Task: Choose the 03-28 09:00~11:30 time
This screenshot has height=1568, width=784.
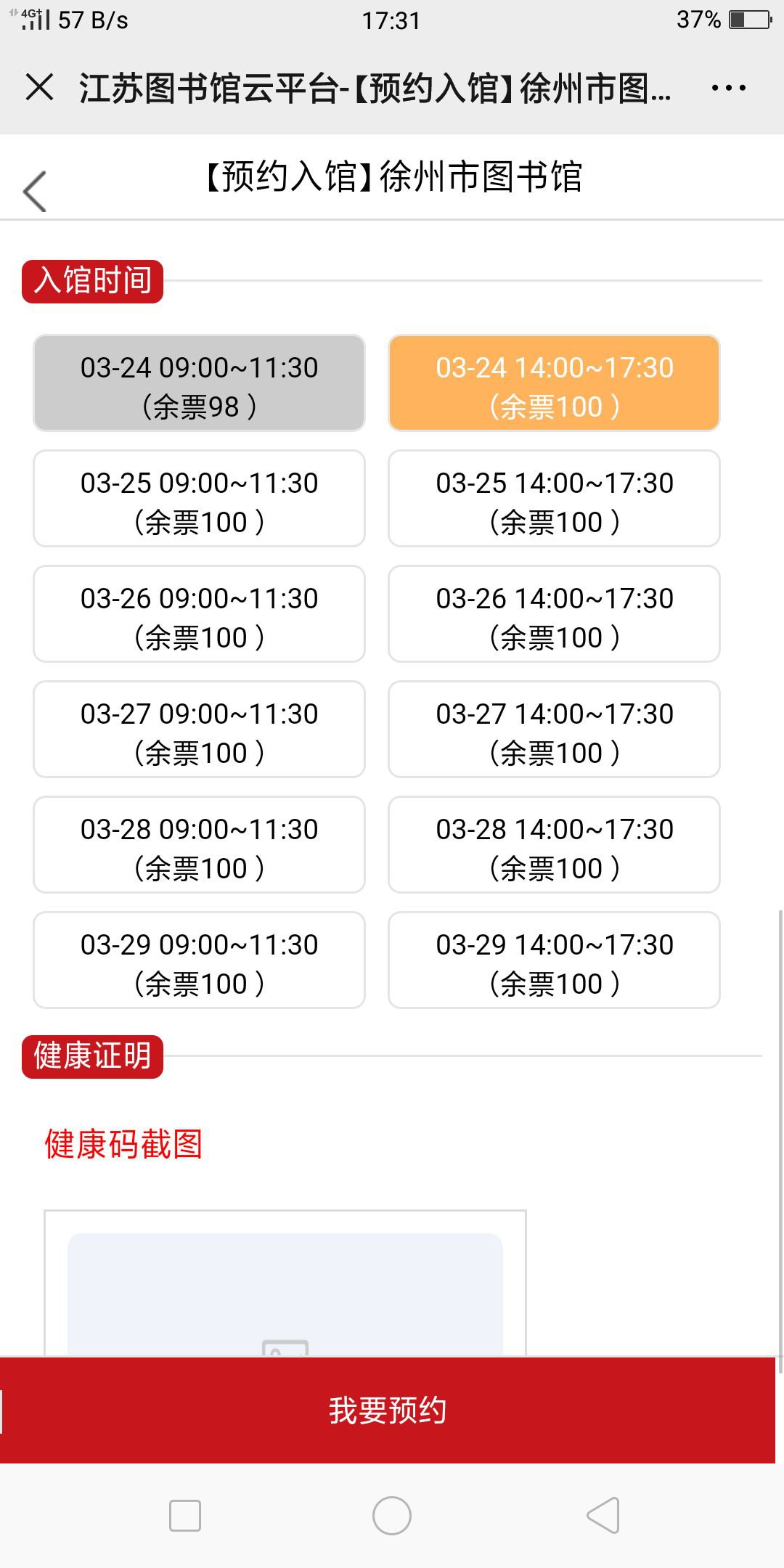Action: pyautogui.click(x=199, y=845)
